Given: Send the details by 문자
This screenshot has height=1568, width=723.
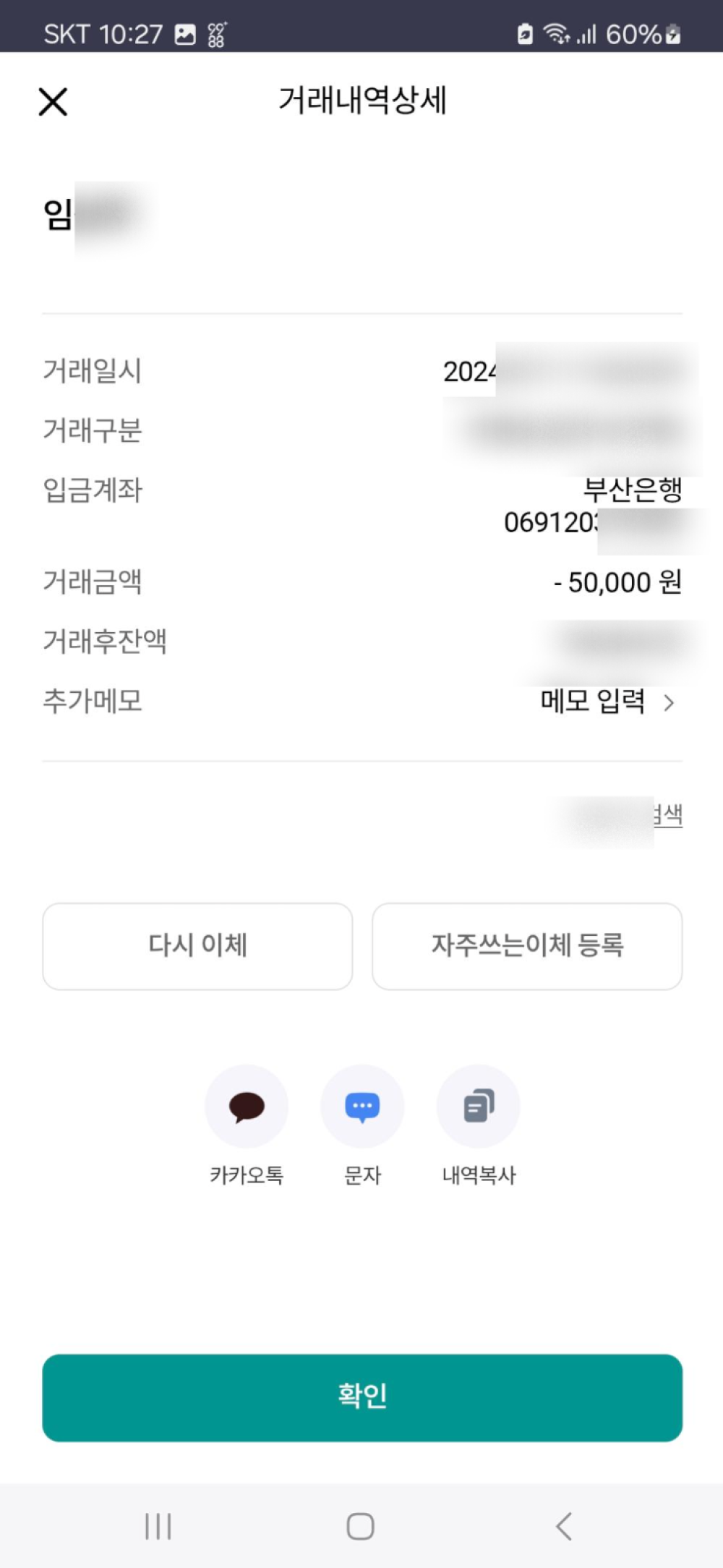Looking at the screenshot, I should coord(362,1107).
